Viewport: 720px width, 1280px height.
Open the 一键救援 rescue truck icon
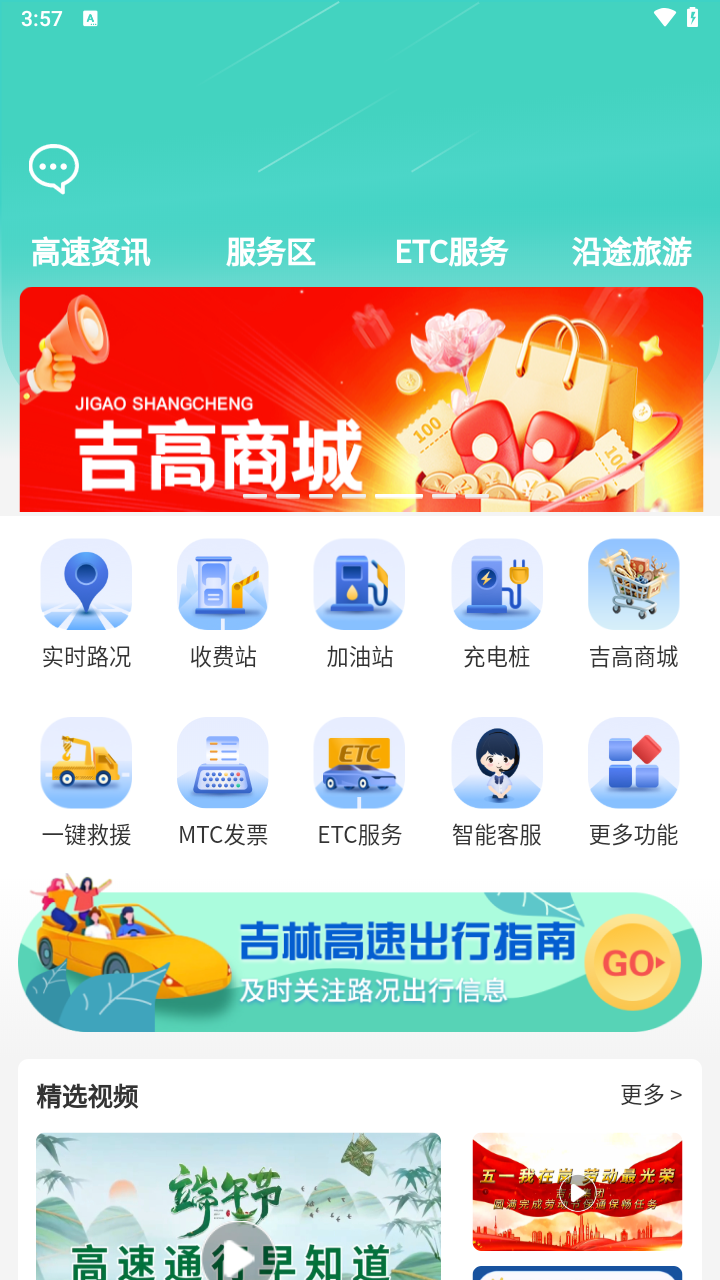86,762
